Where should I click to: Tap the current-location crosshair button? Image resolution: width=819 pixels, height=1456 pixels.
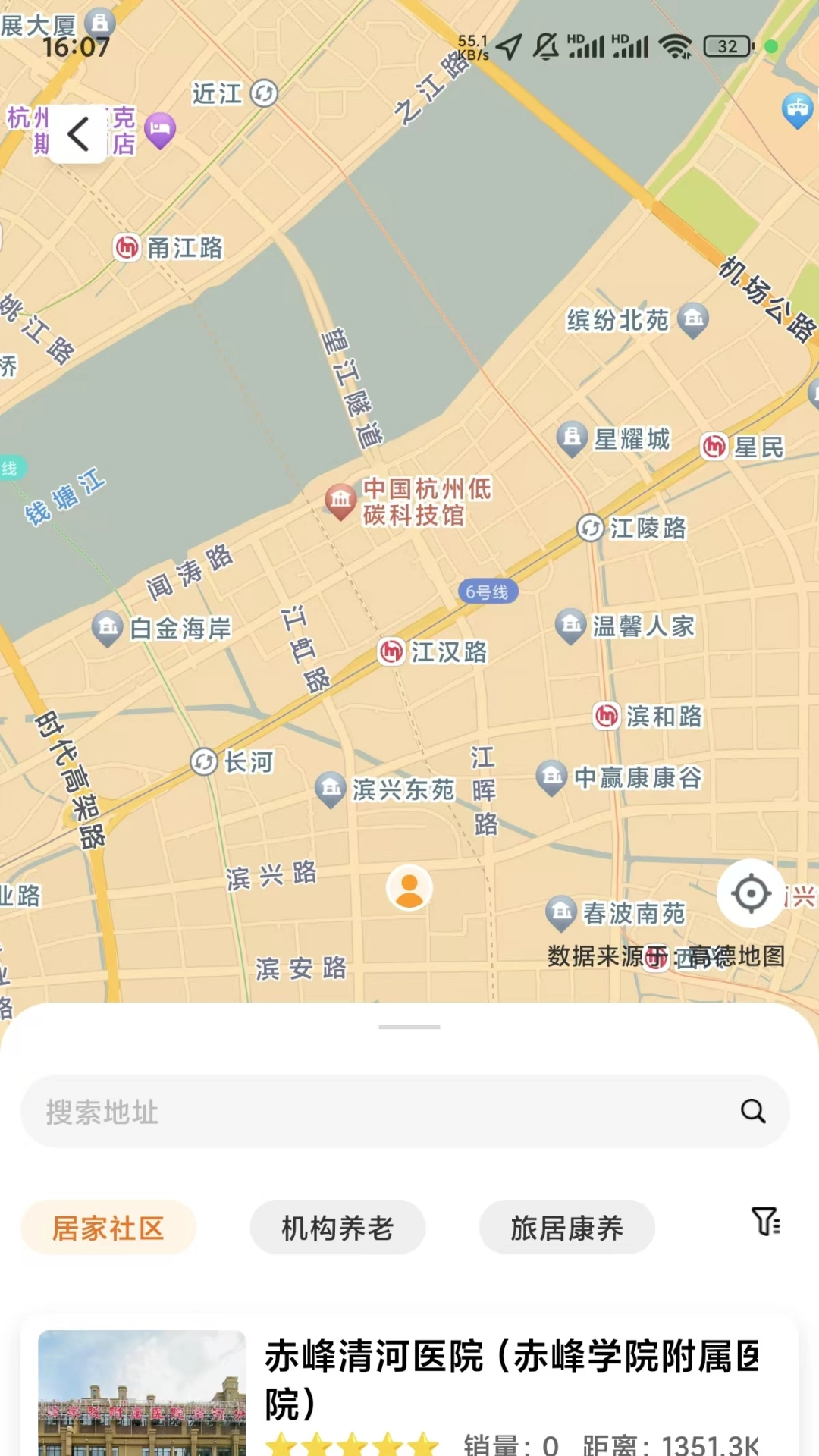[749, 895]
